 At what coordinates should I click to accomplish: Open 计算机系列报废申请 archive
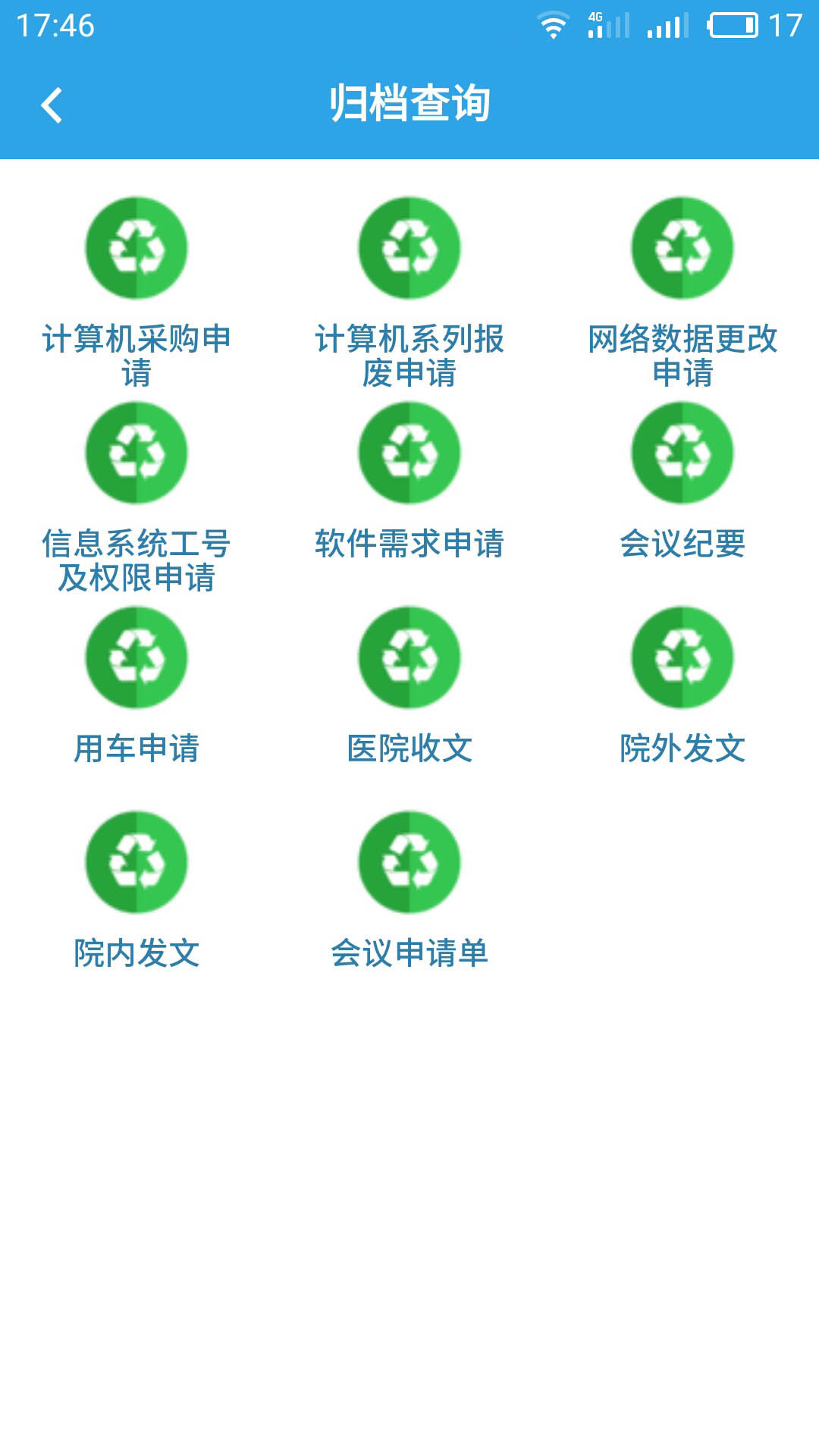click(x=409, y=249)
